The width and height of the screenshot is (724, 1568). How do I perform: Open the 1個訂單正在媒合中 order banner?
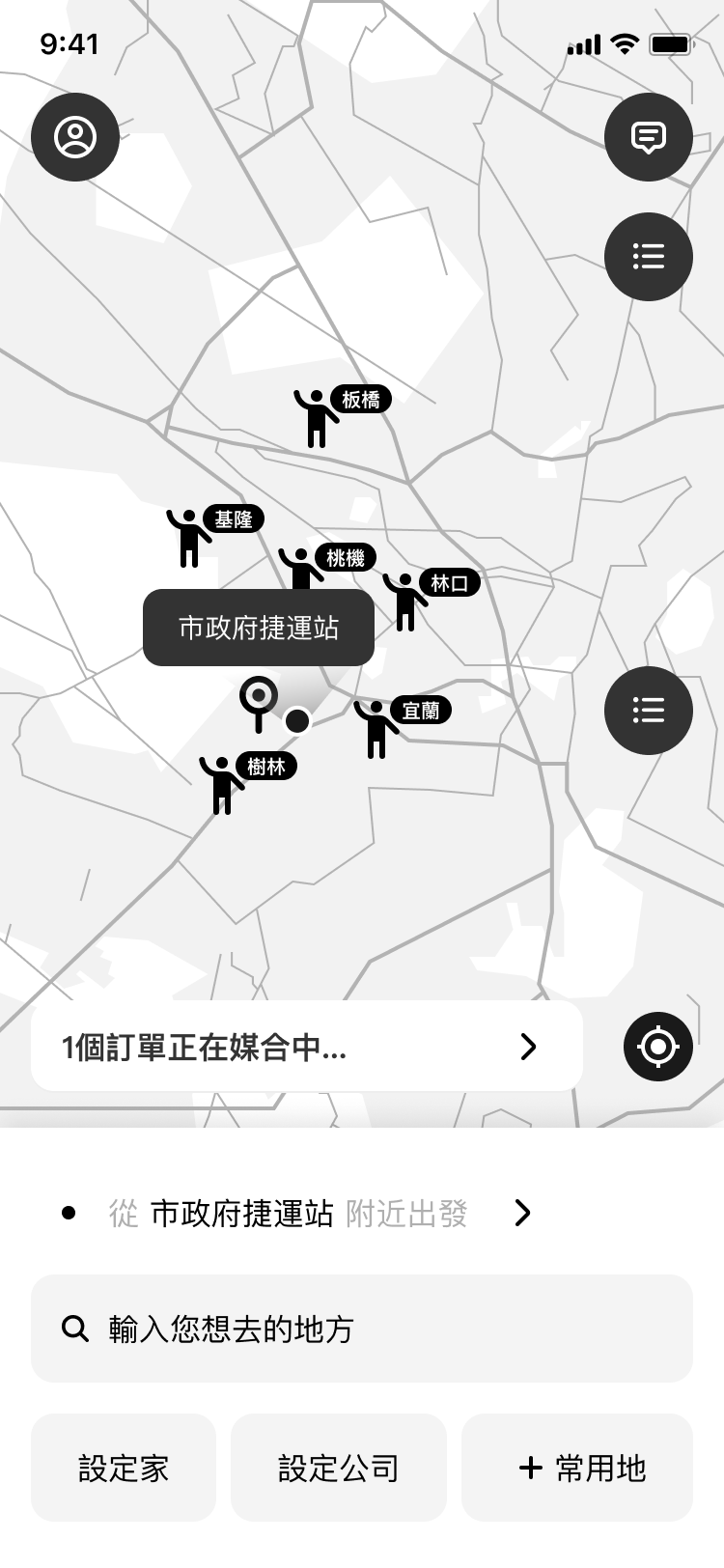coord(307,1047)
